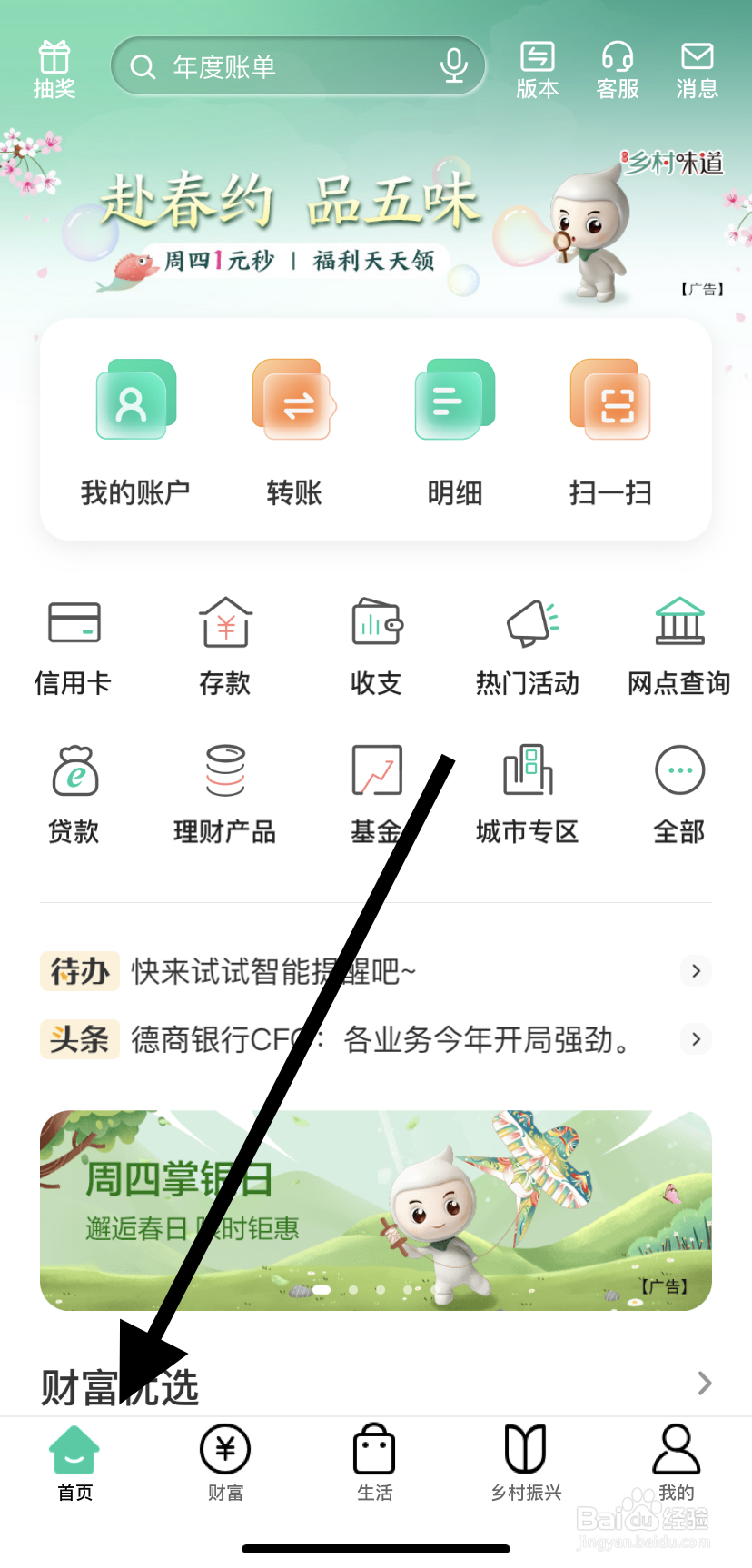Open the 基金 funds section
The image size is (752, 1568).
tap(376, 793)
